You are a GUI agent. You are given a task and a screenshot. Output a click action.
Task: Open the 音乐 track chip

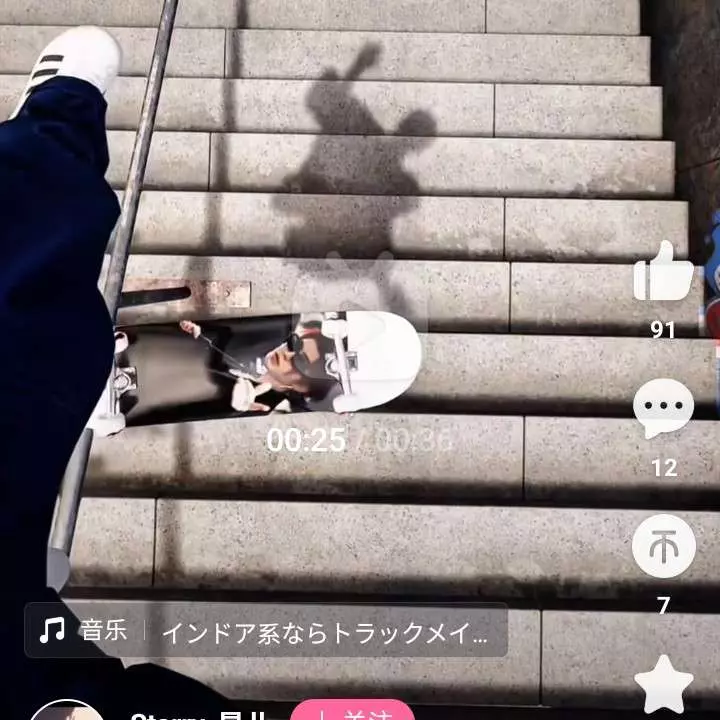[266, 631]
